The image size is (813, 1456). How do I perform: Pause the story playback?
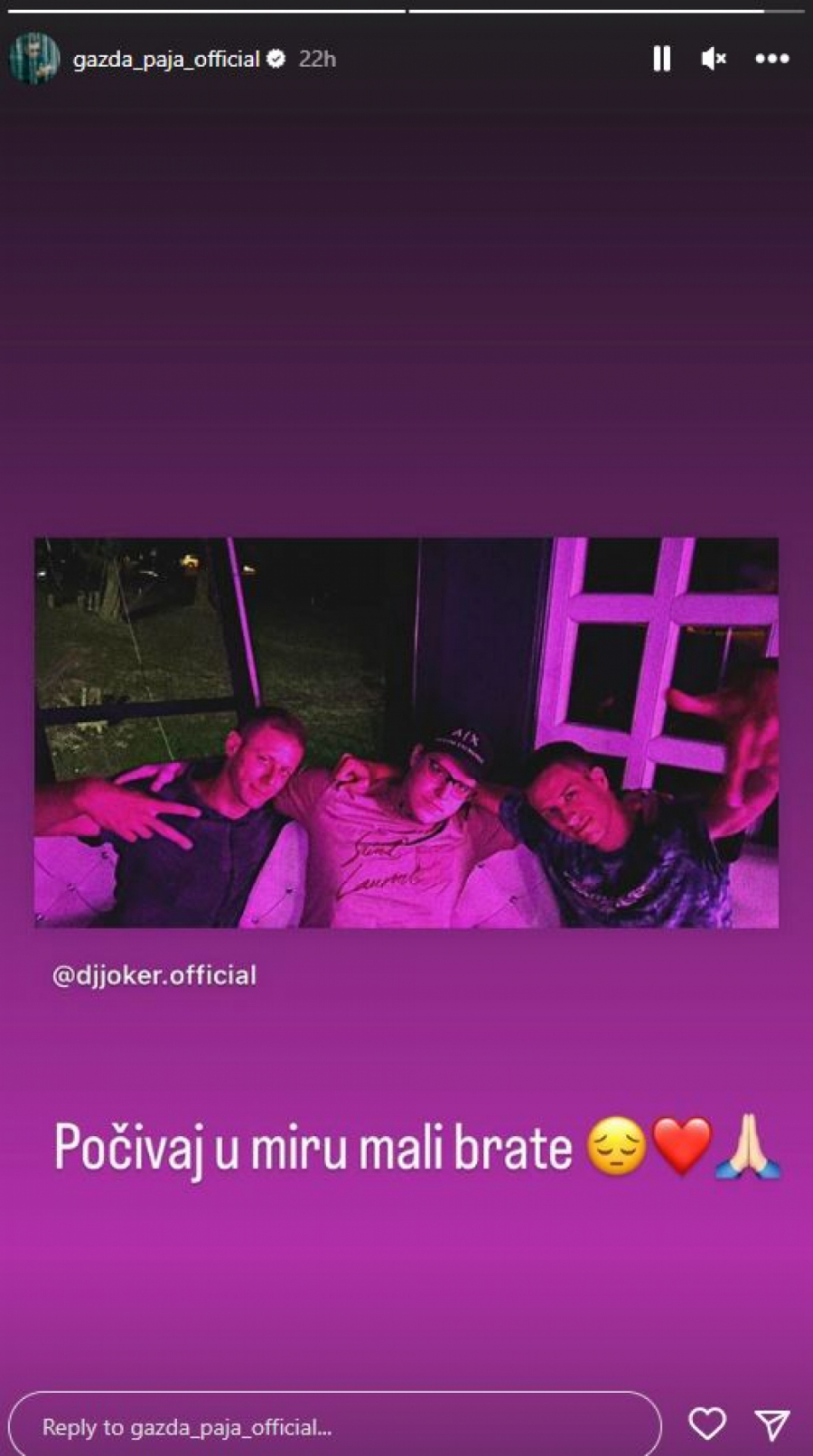click(x=661, y=59)
